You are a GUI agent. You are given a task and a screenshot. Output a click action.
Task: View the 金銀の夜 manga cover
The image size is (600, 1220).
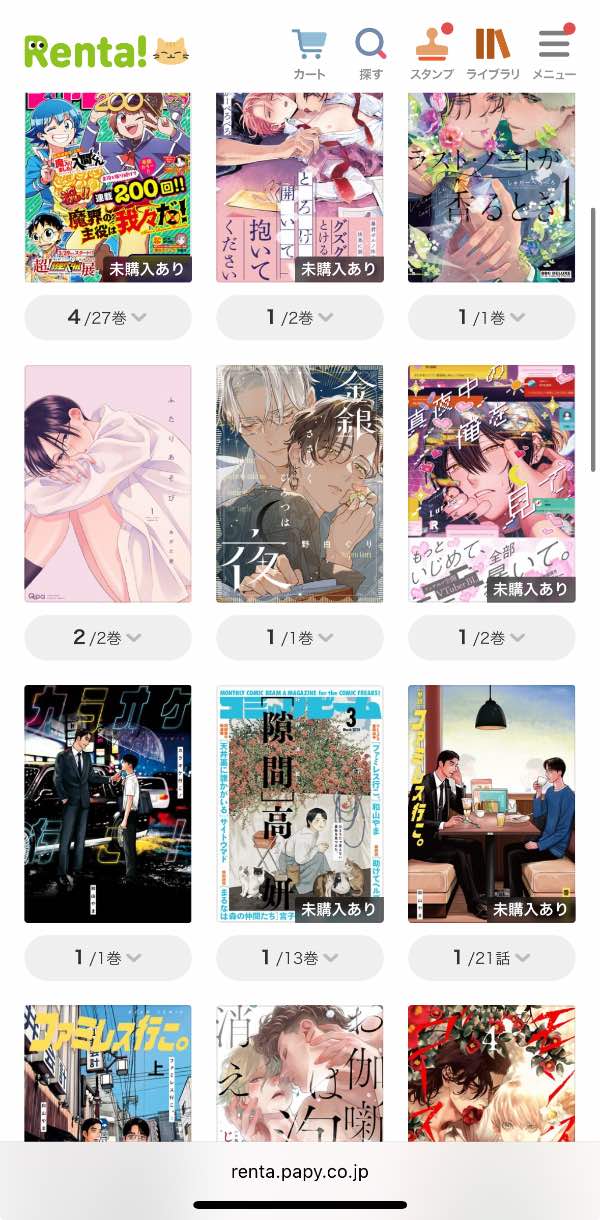tap(300, 484)
